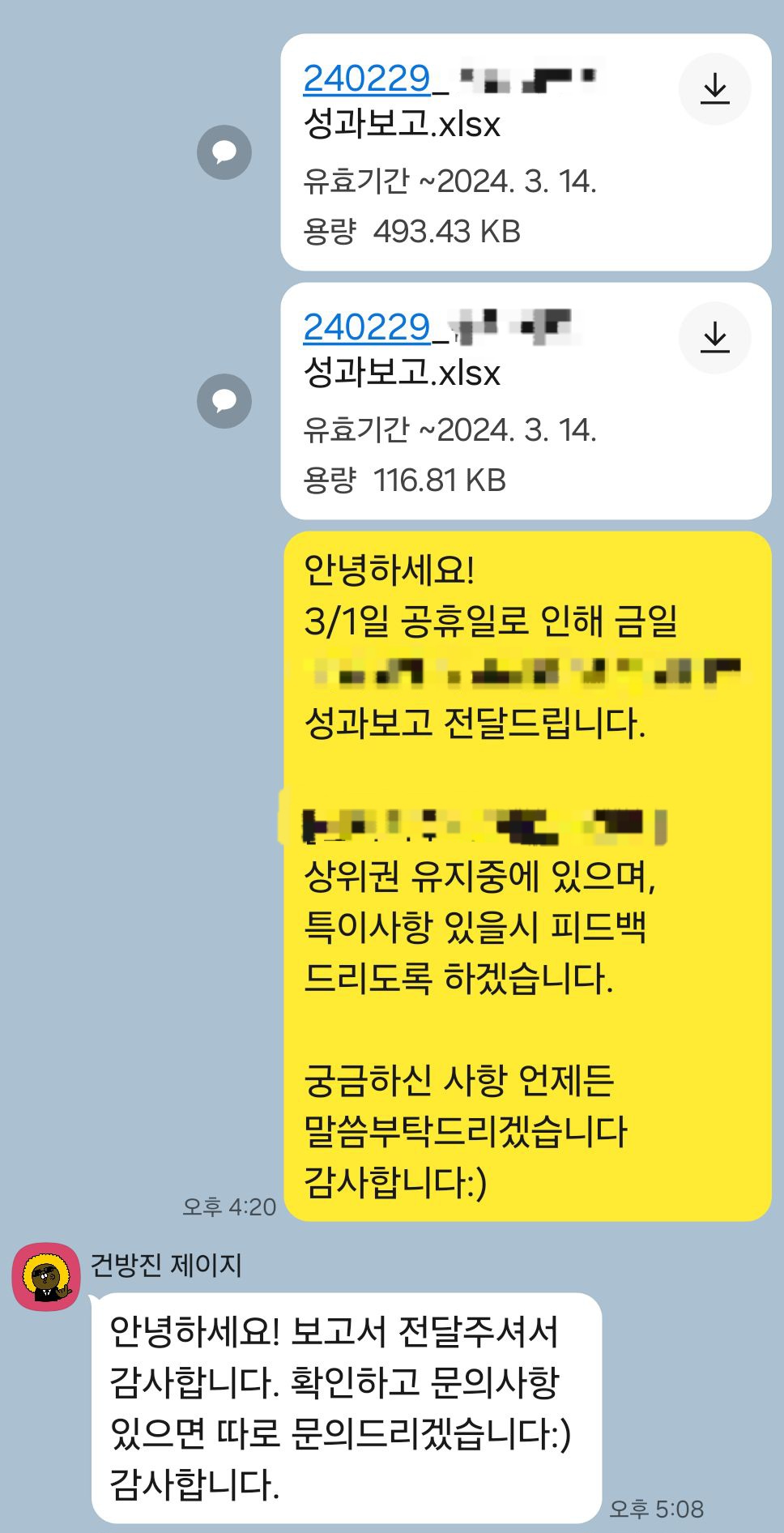The width and height of the screenshot is (784, 1533).
Task: Download the 493.43 KB 성과보고.xlsx file
Action: [x=714, y=89]
